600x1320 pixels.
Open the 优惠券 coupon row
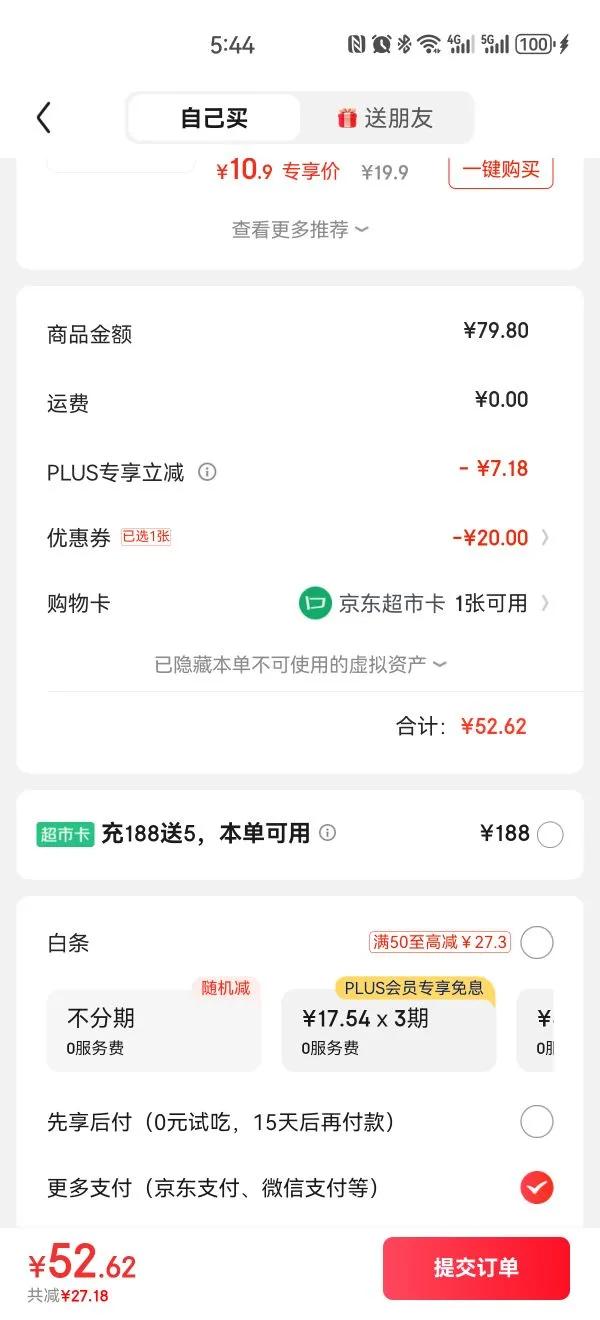coord(300,537)
